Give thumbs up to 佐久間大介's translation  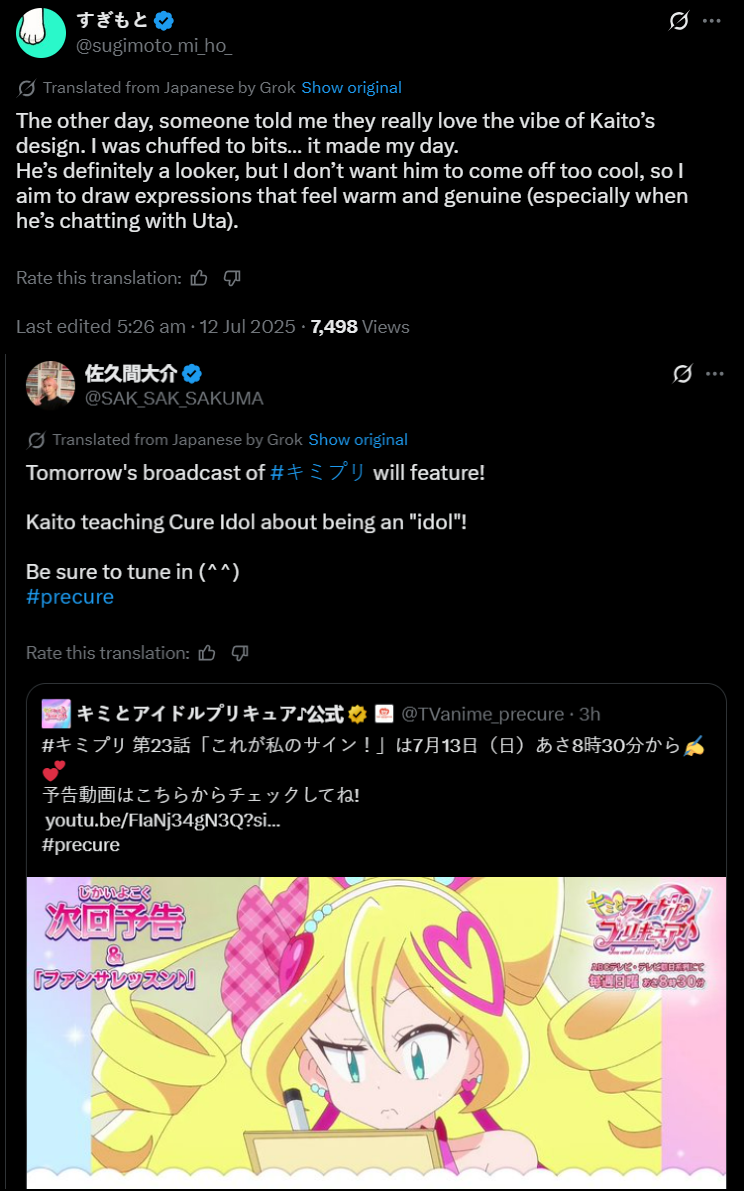click(207, 653)
